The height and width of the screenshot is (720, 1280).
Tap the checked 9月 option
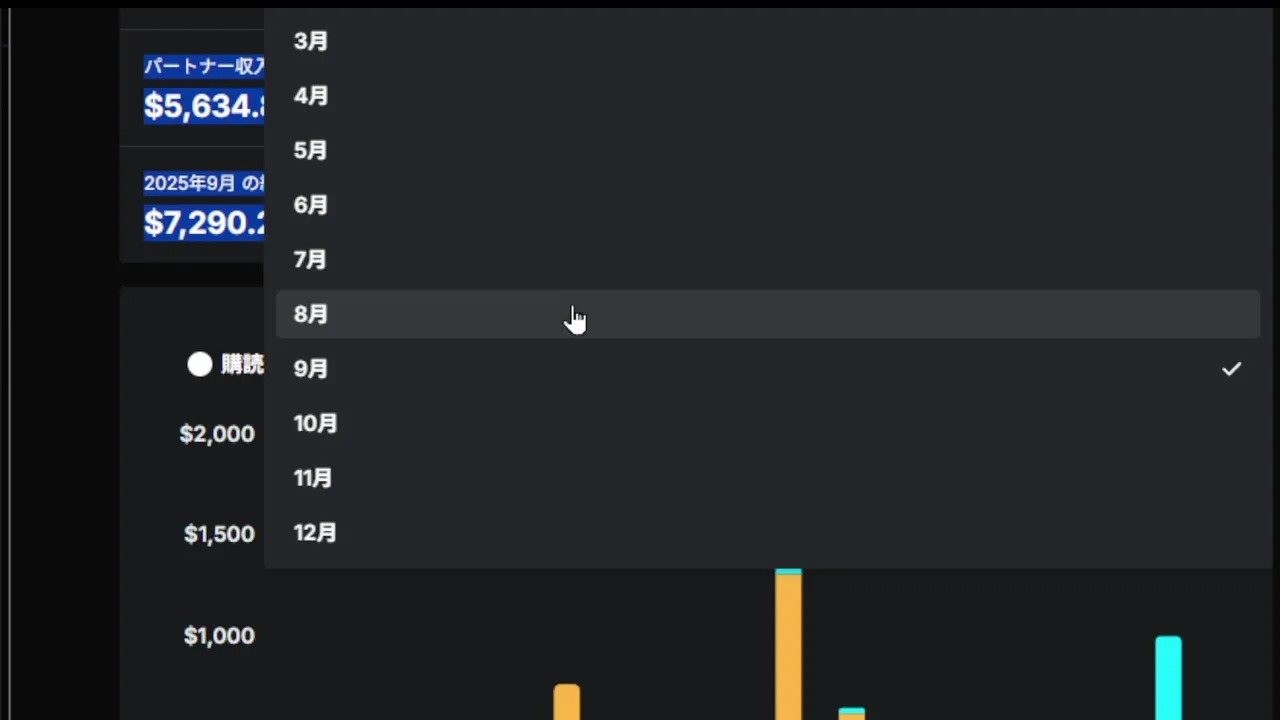[311, 369]
